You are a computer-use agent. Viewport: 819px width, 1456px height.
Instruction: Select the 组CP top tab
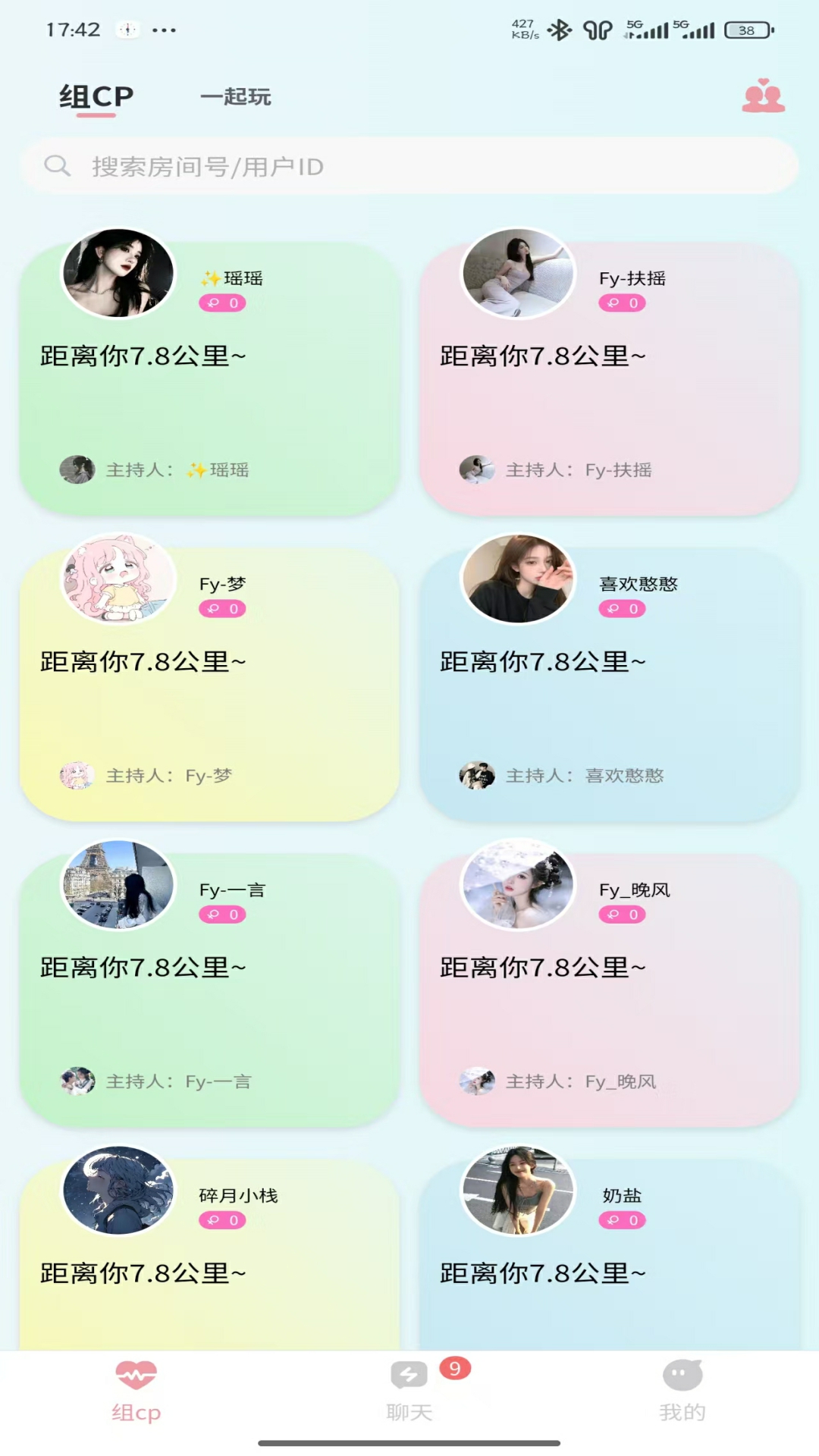96,97
